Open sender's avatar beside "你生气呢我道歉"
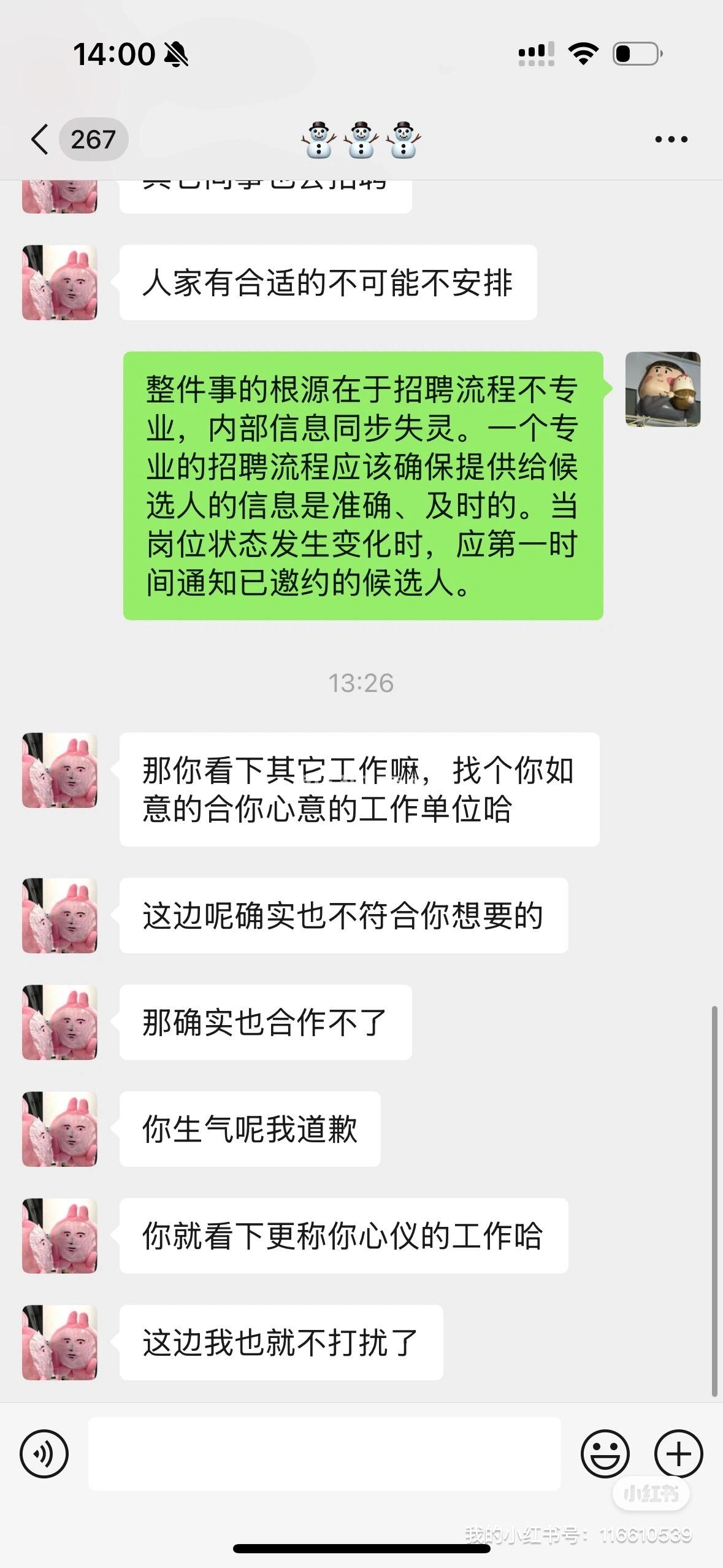This screenshot has width=723, height=1568. (59, 1129)
